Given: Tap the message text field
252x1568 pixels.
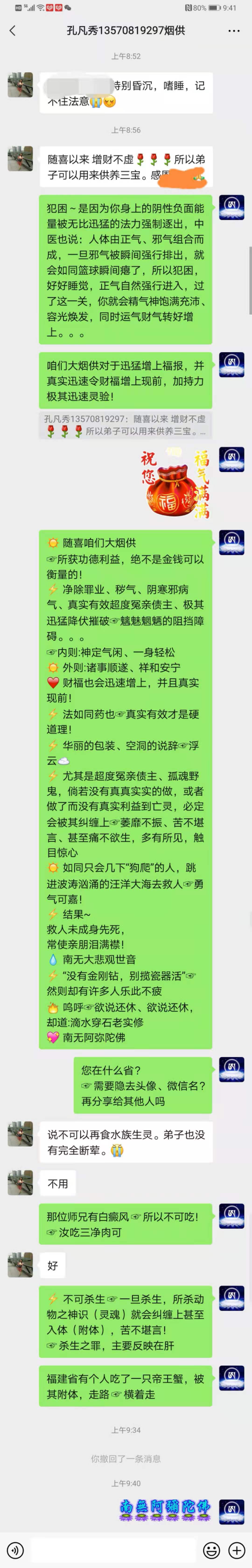Looking at the screenshot, I should coord(115,1550).
